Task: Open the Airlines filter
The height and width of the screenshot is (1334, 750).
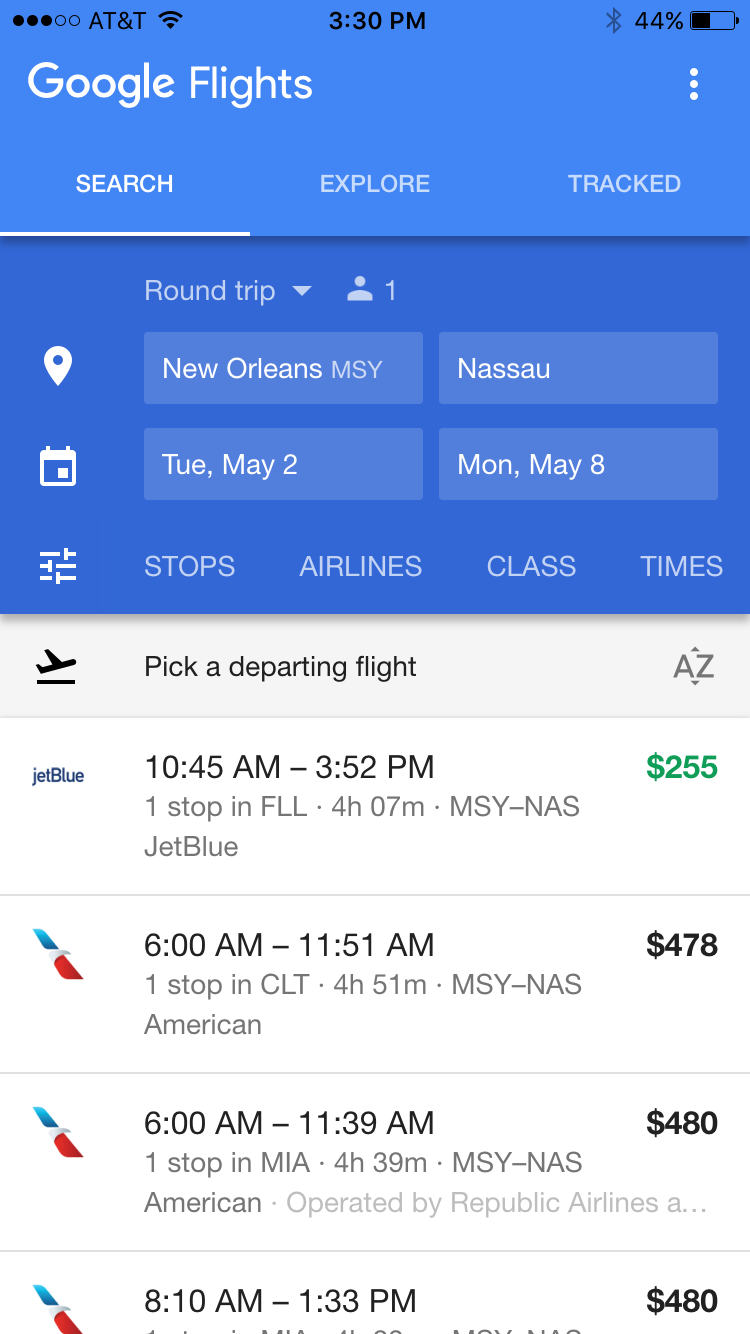Action: pos(361,566)
